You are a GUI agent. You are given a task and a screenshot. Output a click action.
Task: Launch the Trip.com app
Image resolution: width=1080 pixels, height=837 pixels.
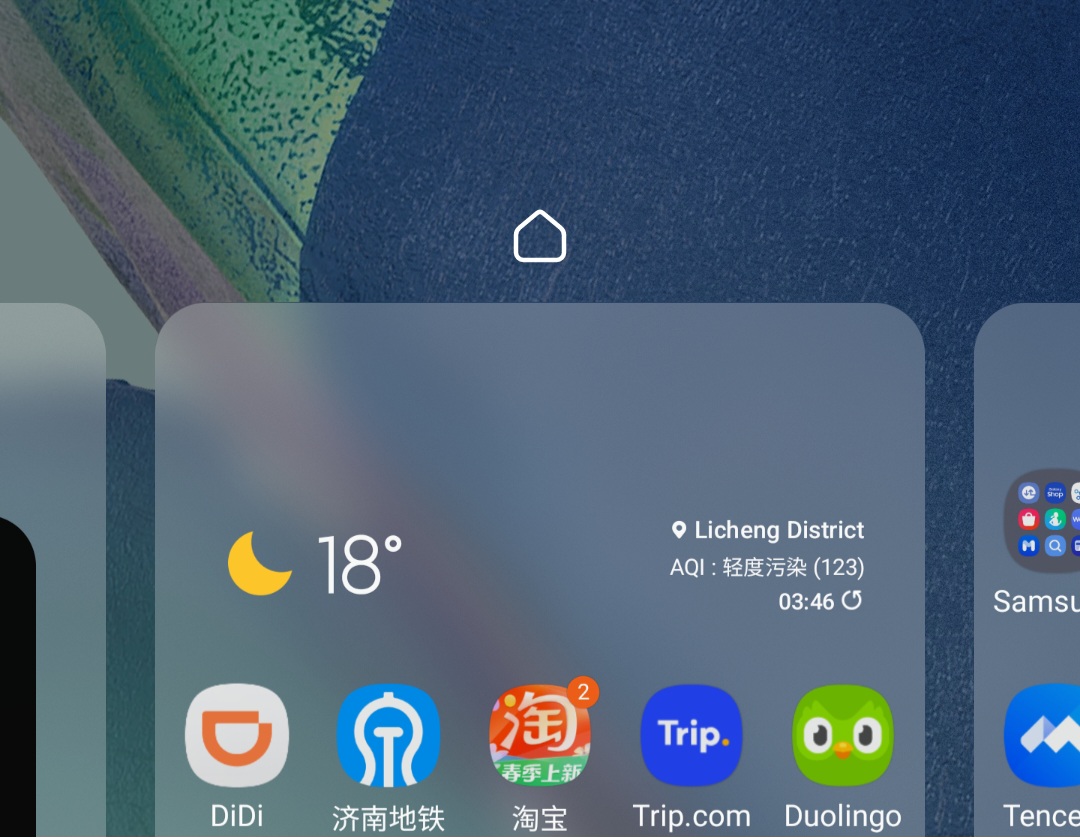(x=691, y=735)
